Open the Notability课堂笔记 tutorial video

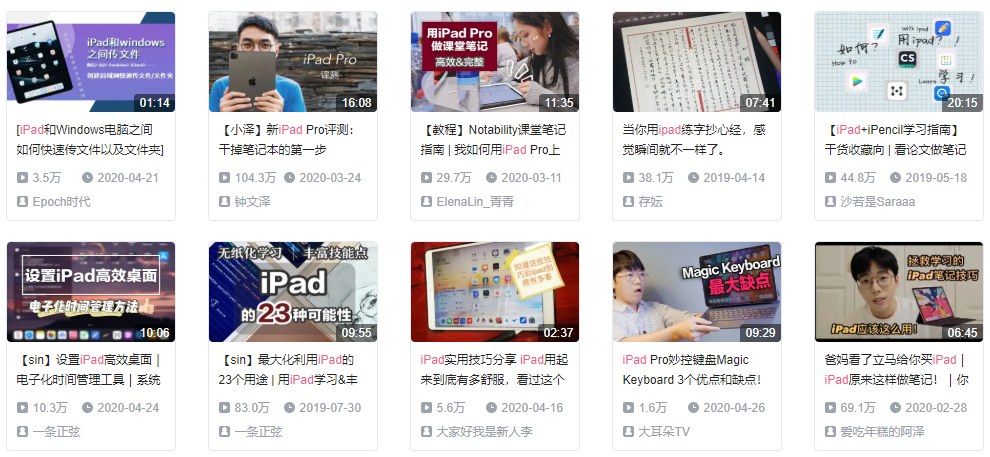point(495,62)
